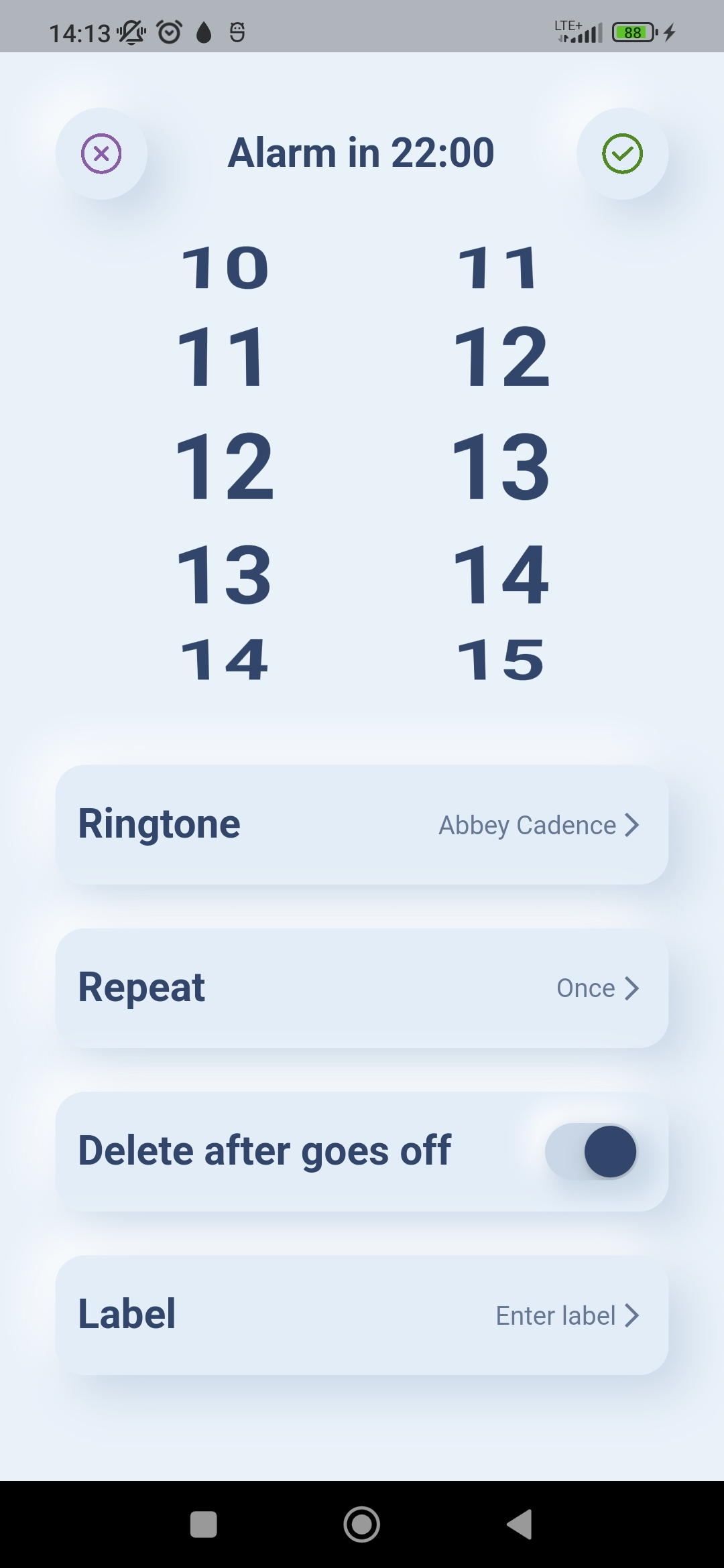Cancel the alarm with the X button
724x1568 pixels.
click(x=101, y=153)
